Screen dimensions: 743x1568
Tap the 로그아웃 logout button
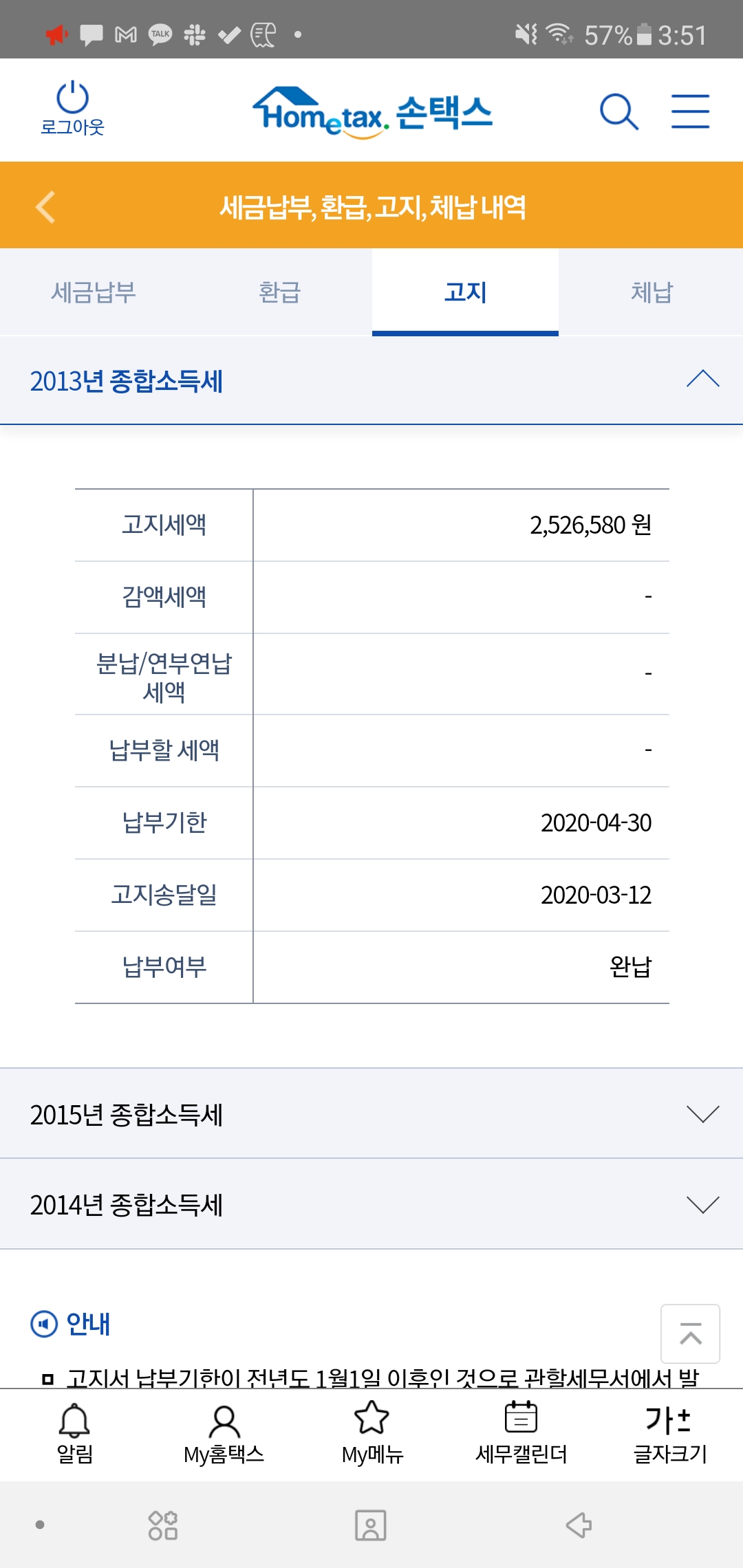tap(72, 109)
